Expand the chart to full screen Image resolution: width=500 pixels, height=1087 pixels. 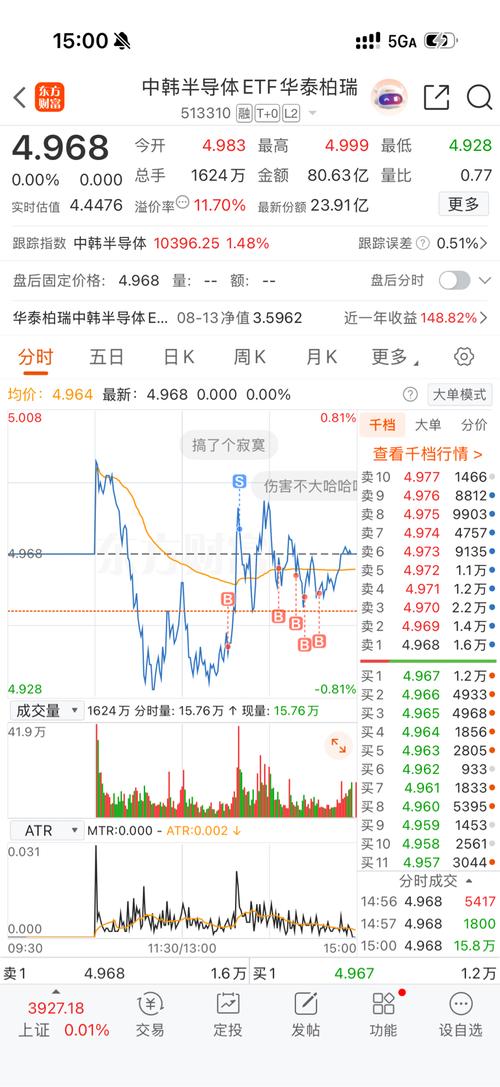coord(338,745)
